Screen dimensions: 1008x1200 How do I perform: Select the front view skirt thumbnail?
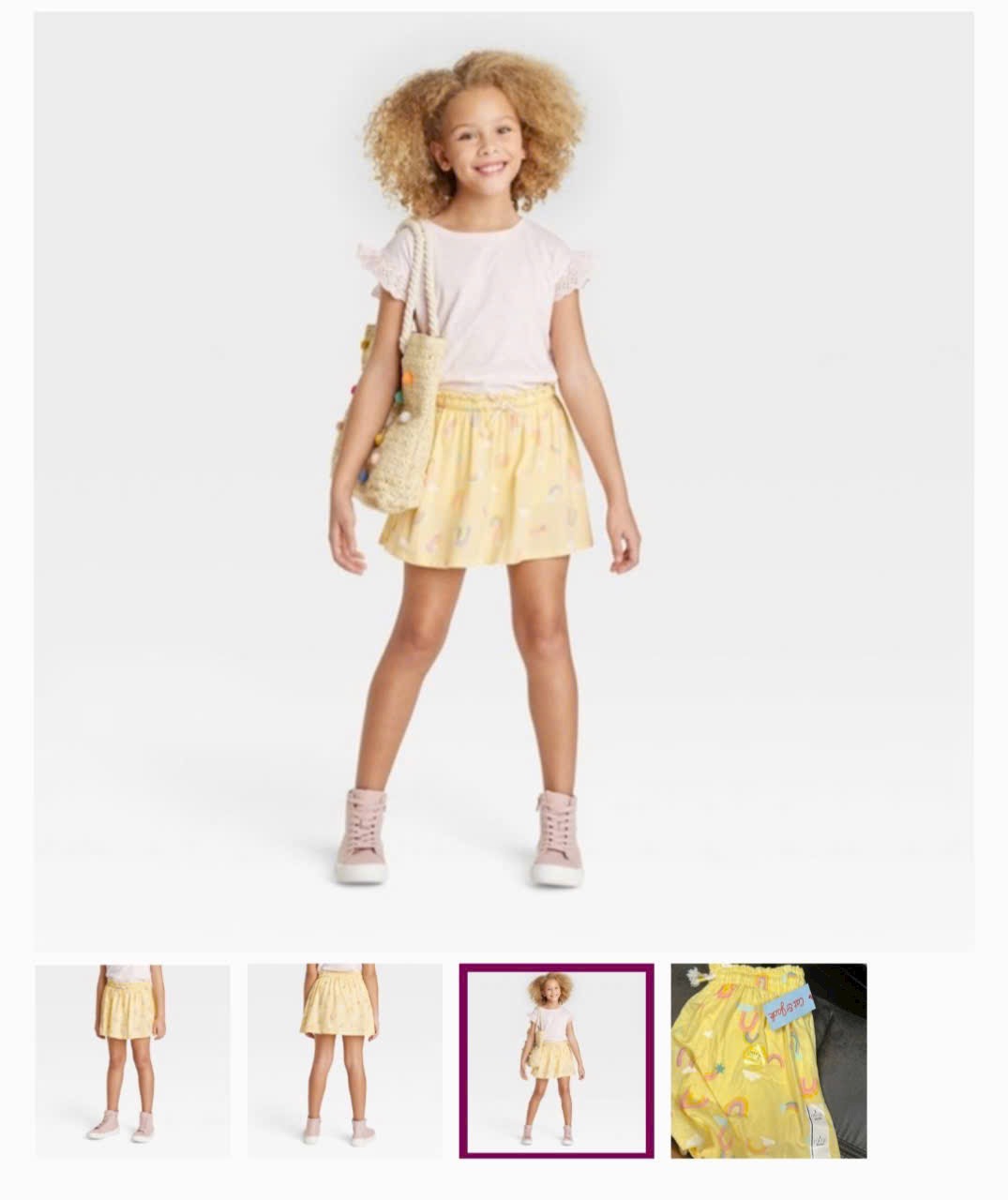tap(132, 1060)
